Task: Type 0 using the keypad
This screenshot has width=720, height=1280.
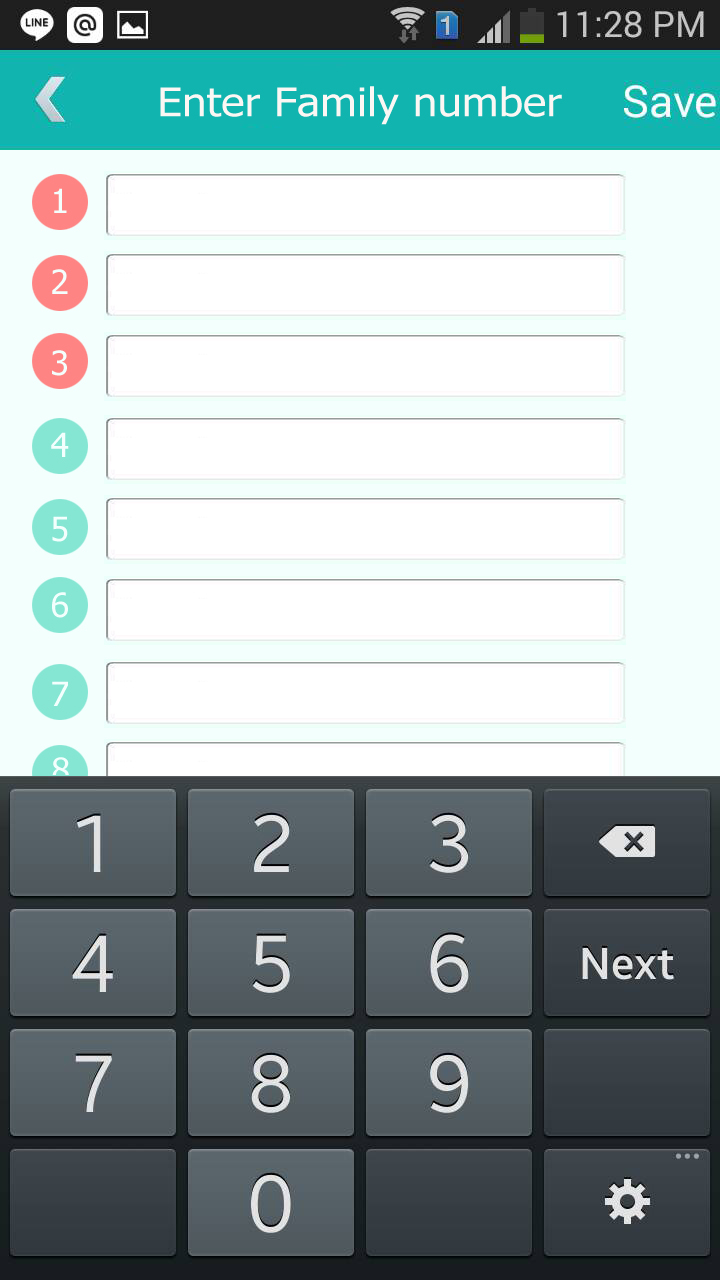Action: click(x=271, y=1202)
